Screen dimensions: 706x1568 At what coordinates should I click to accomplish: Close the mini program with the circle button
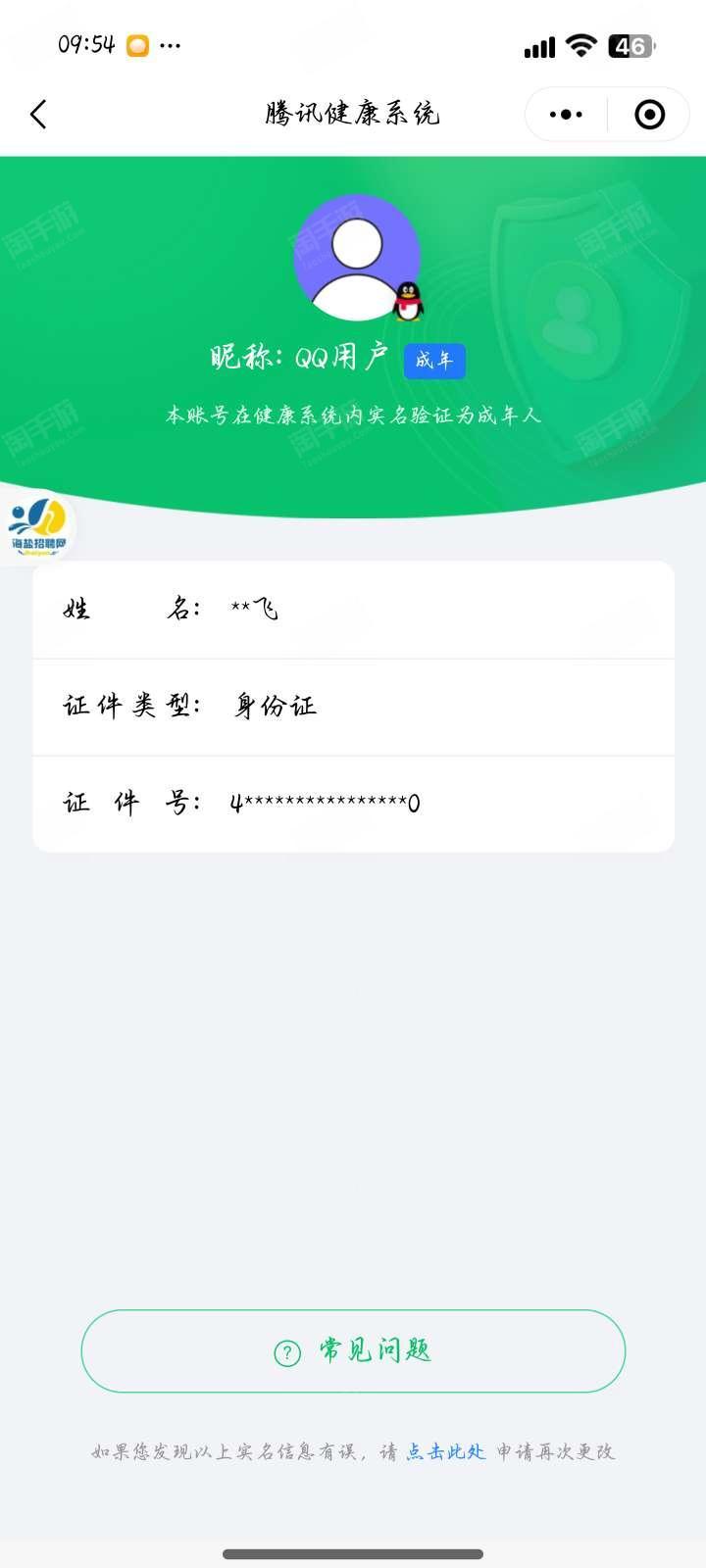(x=649, y=115)
